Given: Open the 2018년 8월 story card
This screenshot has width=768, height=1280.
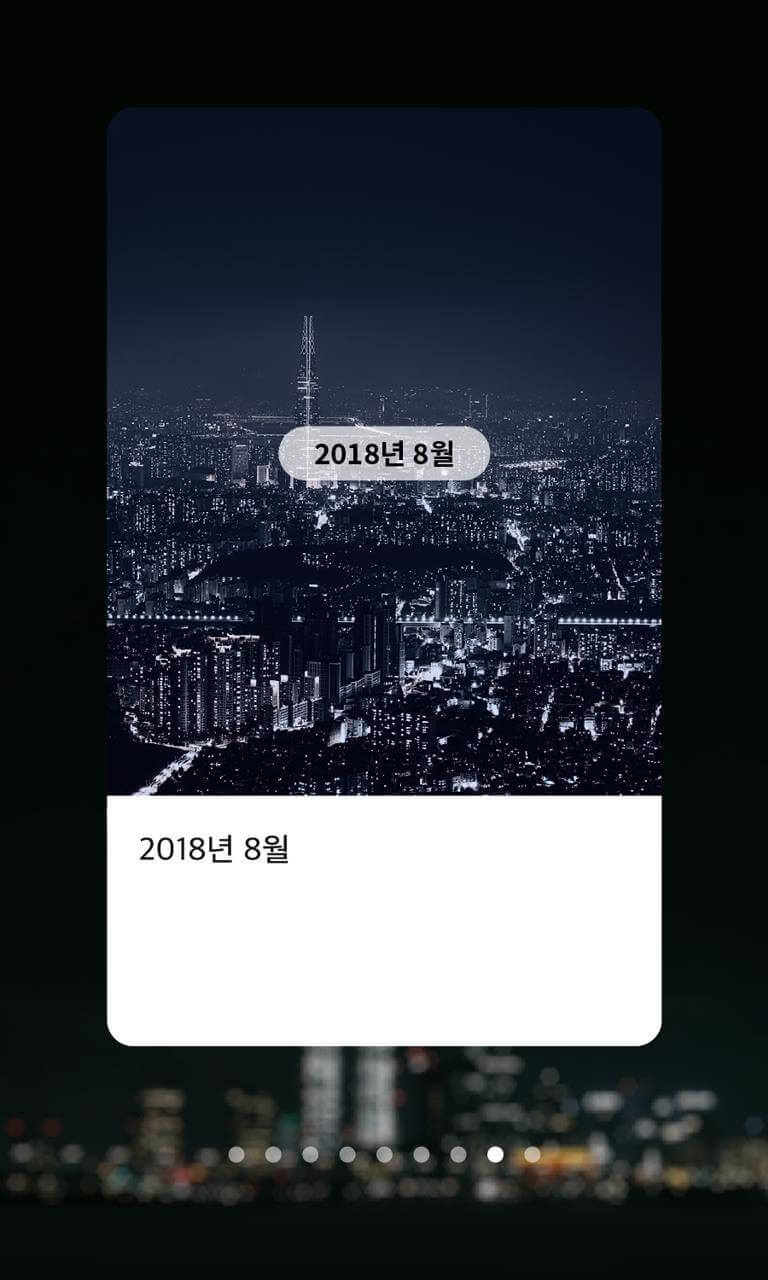Looking at the screenshot, I should click(x=384, y=575).
